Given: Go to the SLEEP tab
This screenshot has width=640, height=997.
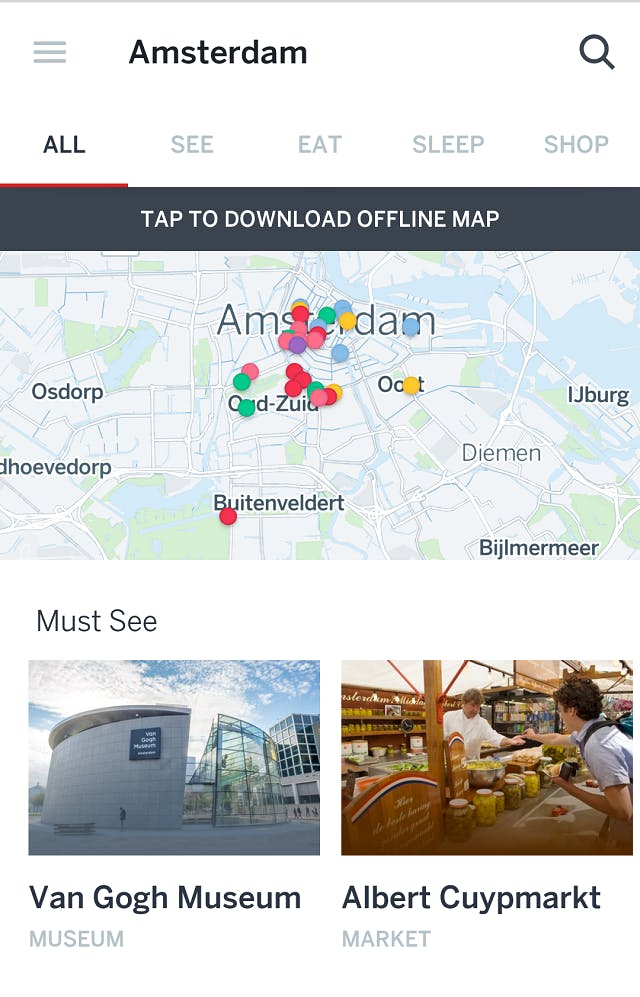Looking at the screenshot, I should [448, 145].
